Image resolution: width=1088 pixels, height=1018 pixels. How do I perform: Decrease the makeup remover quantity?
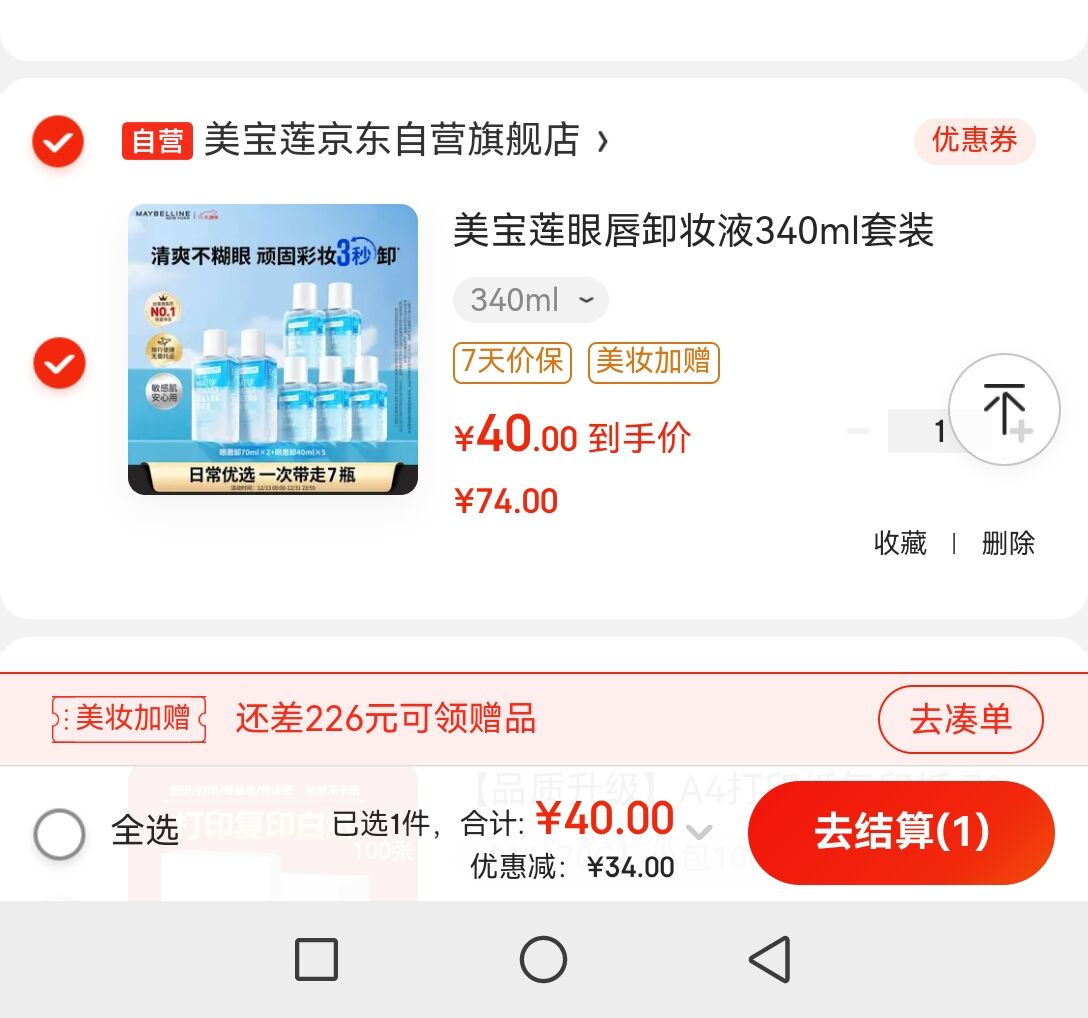pos(858,431)
